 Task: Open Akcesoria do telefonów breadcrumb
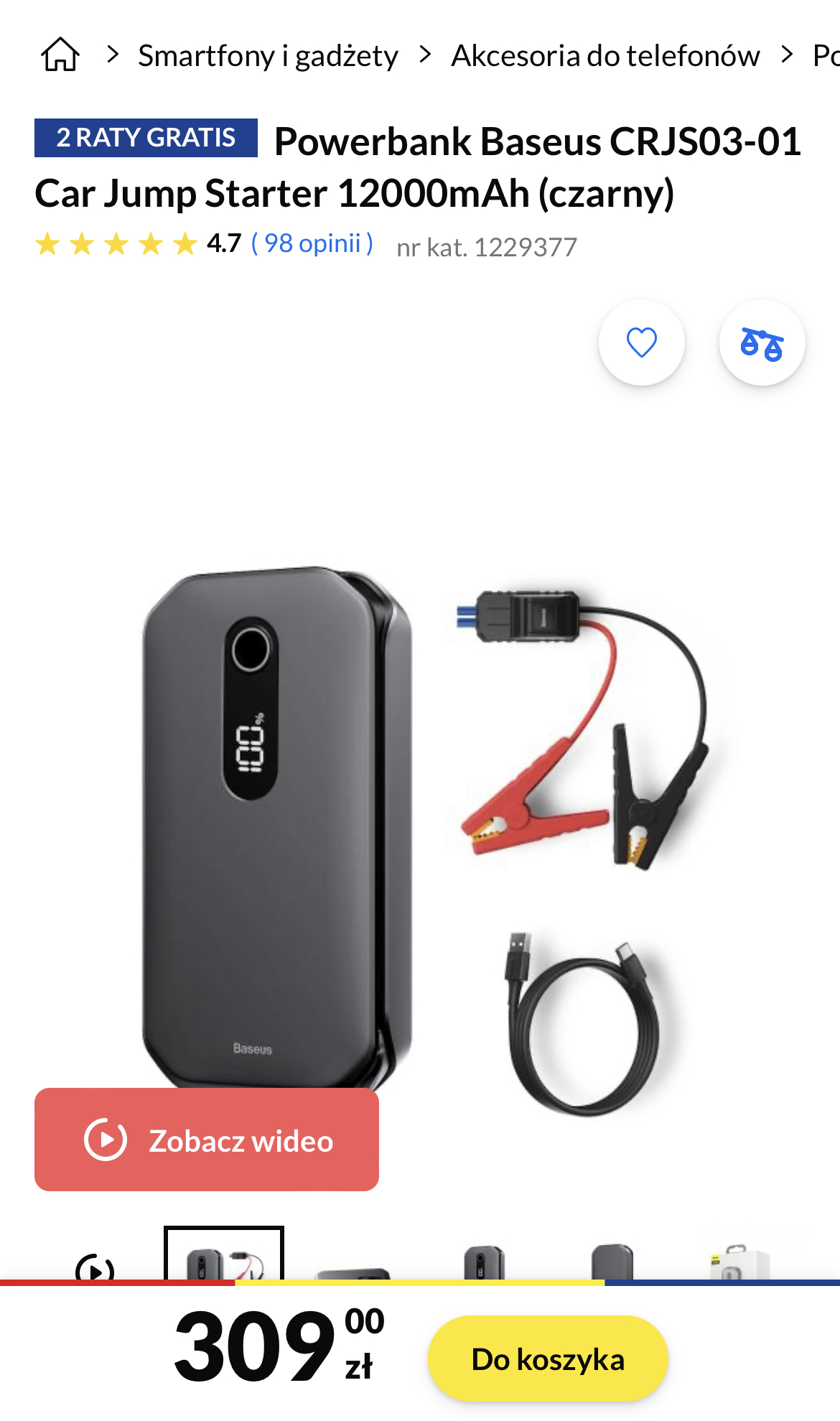pyautogui.click(x=605, y=55)
